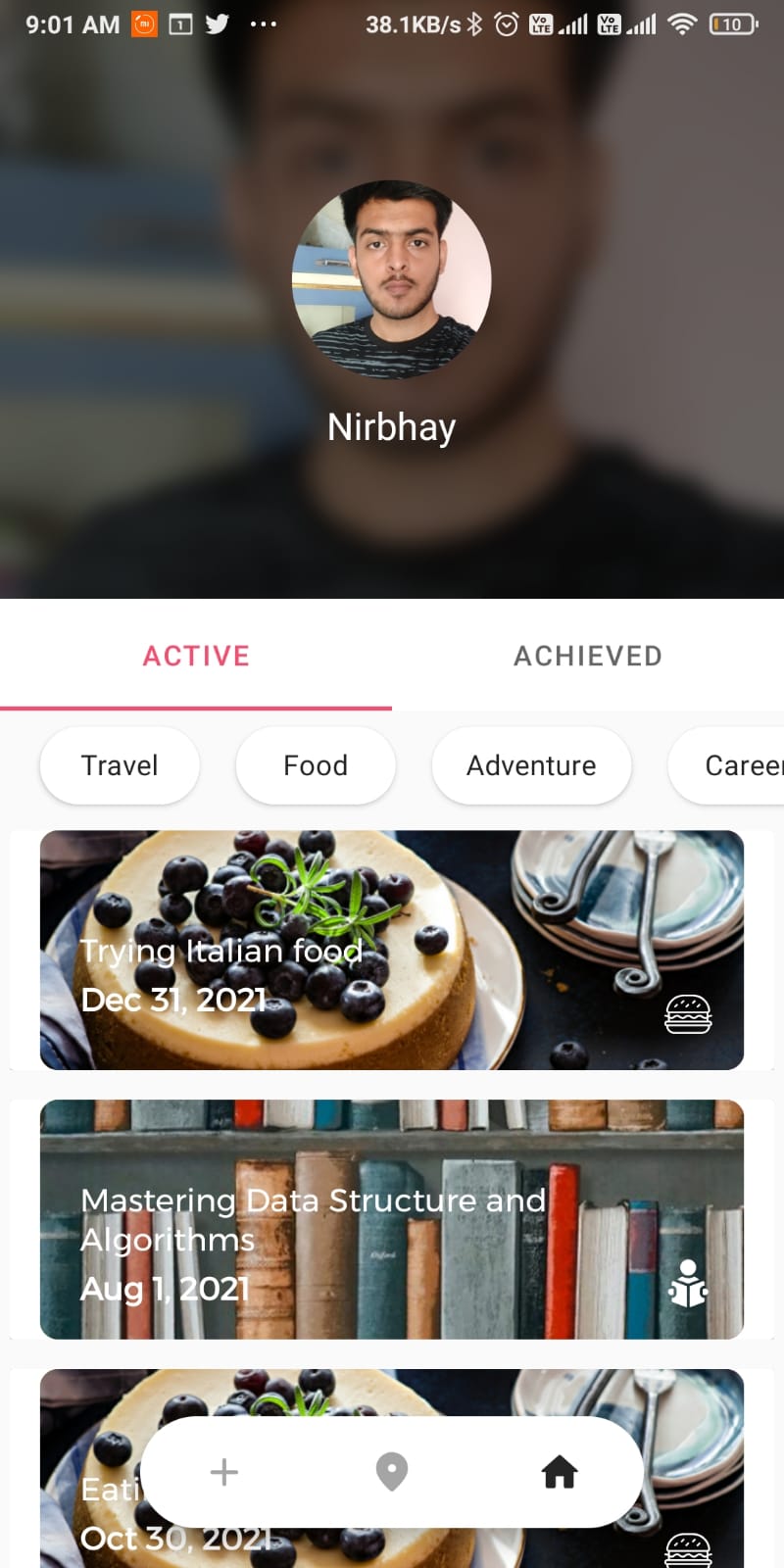Select the Adventure category chip
The image size is (784, 1568).
coord(531,765)
